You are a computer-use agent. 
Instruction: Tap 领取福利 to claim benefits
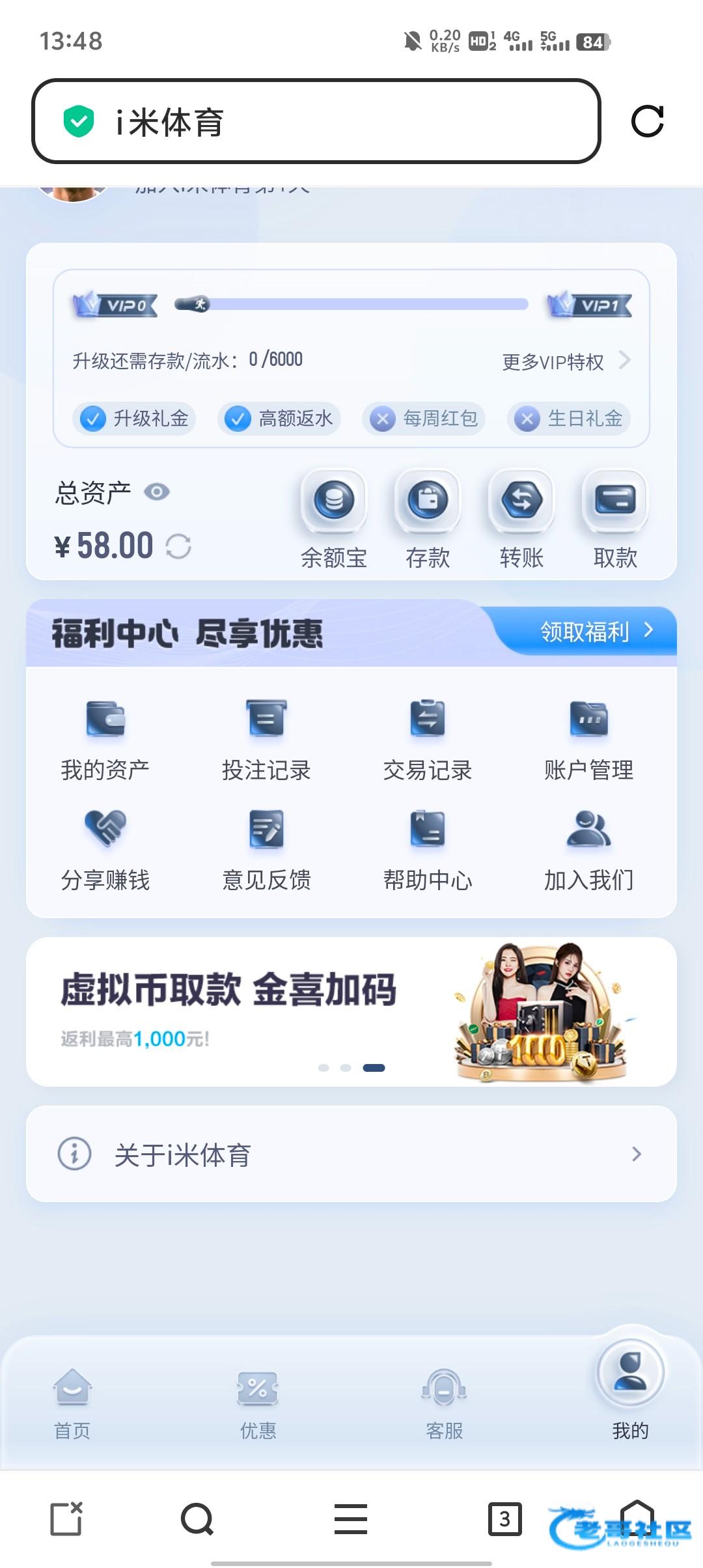point(595,631)
